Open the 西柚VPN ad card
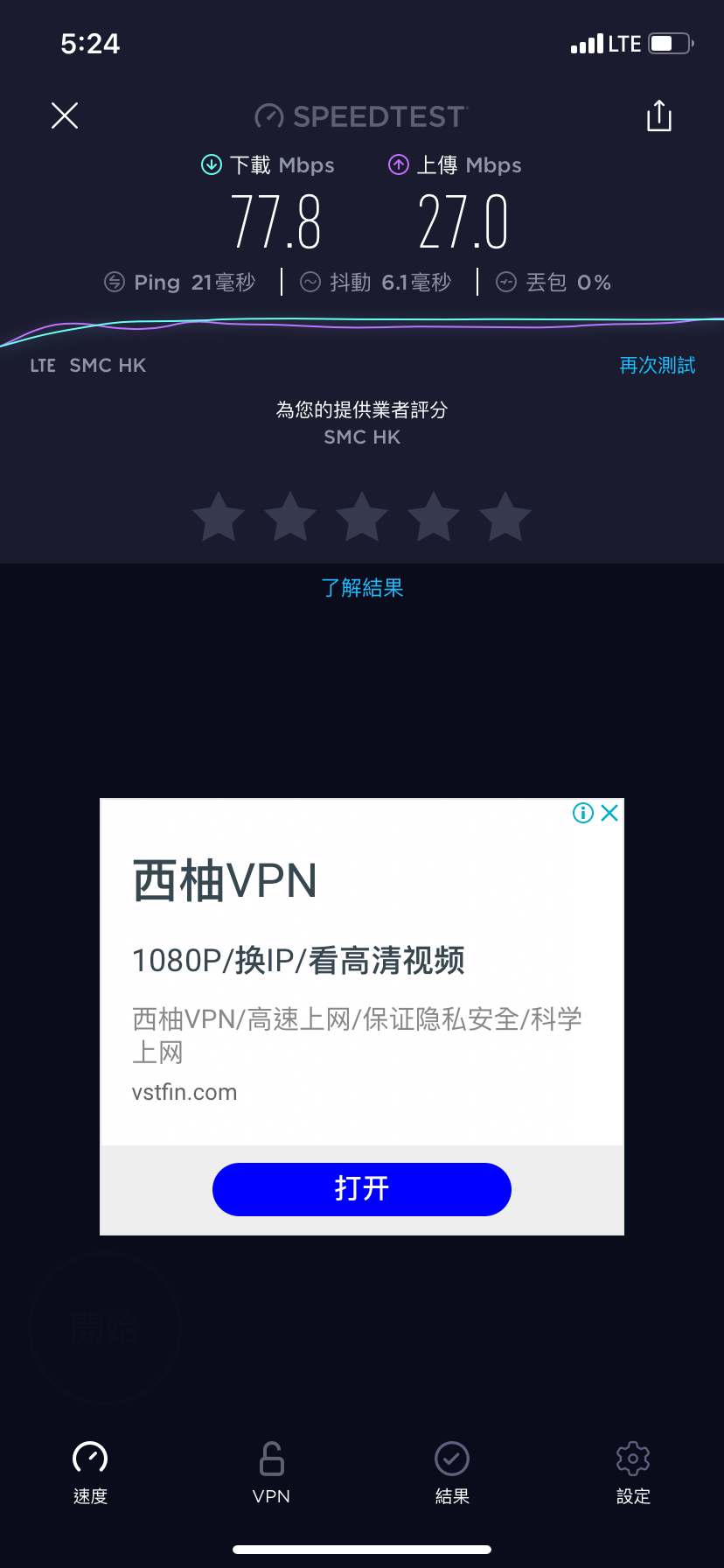Screen dimensions: 724x1568 [362, 973]
